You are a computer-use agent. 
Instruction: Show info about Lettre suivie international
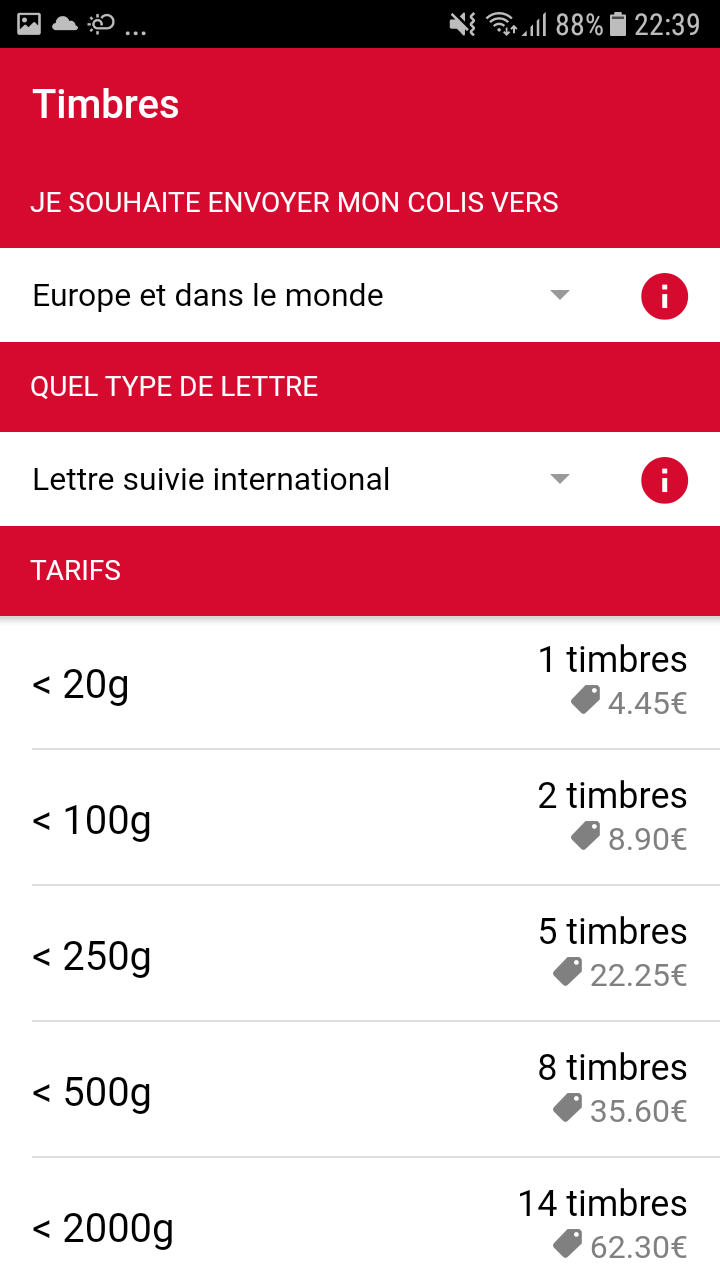click(x=664, y=480)
